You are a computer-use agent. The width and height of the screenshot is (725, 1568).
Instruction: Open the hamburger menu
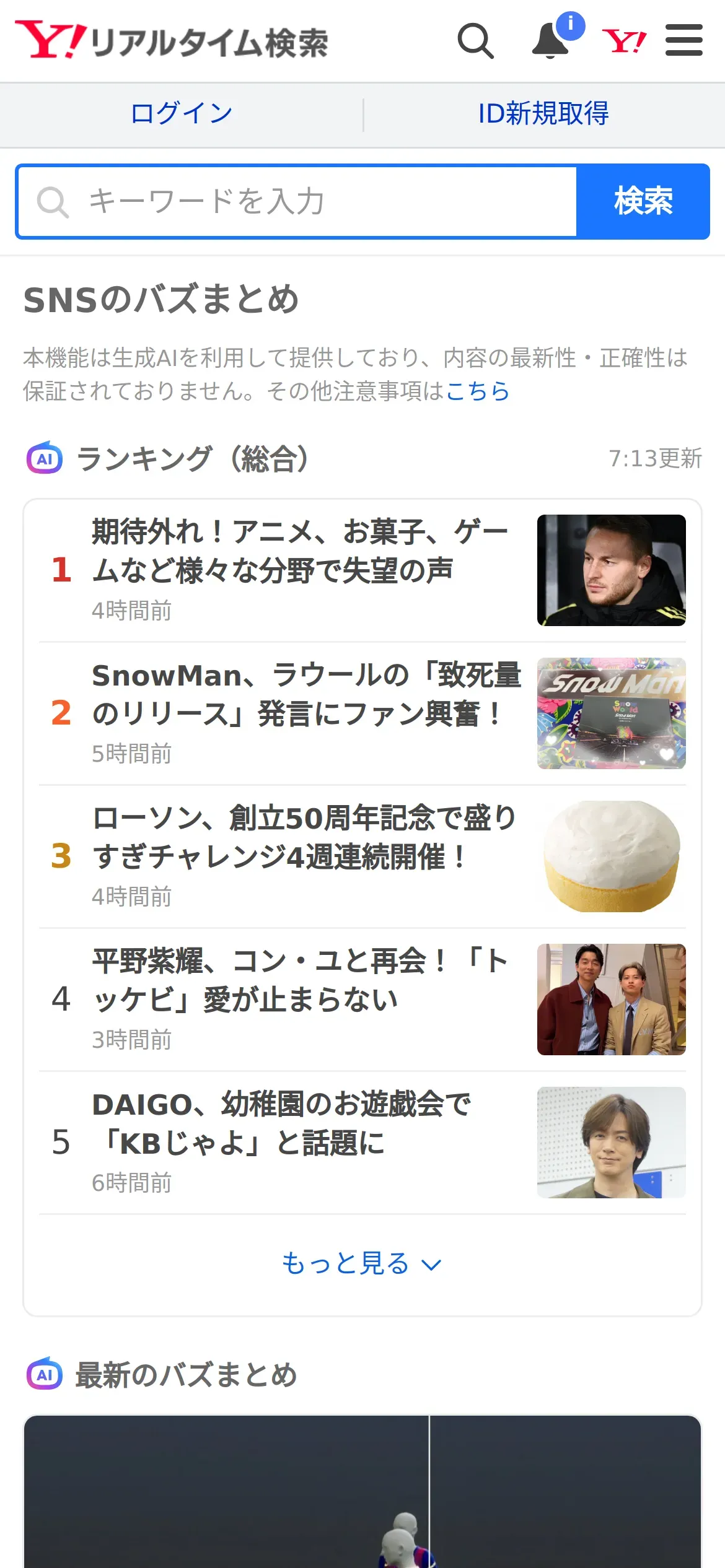pyautogui.click(x=683, y=41)
